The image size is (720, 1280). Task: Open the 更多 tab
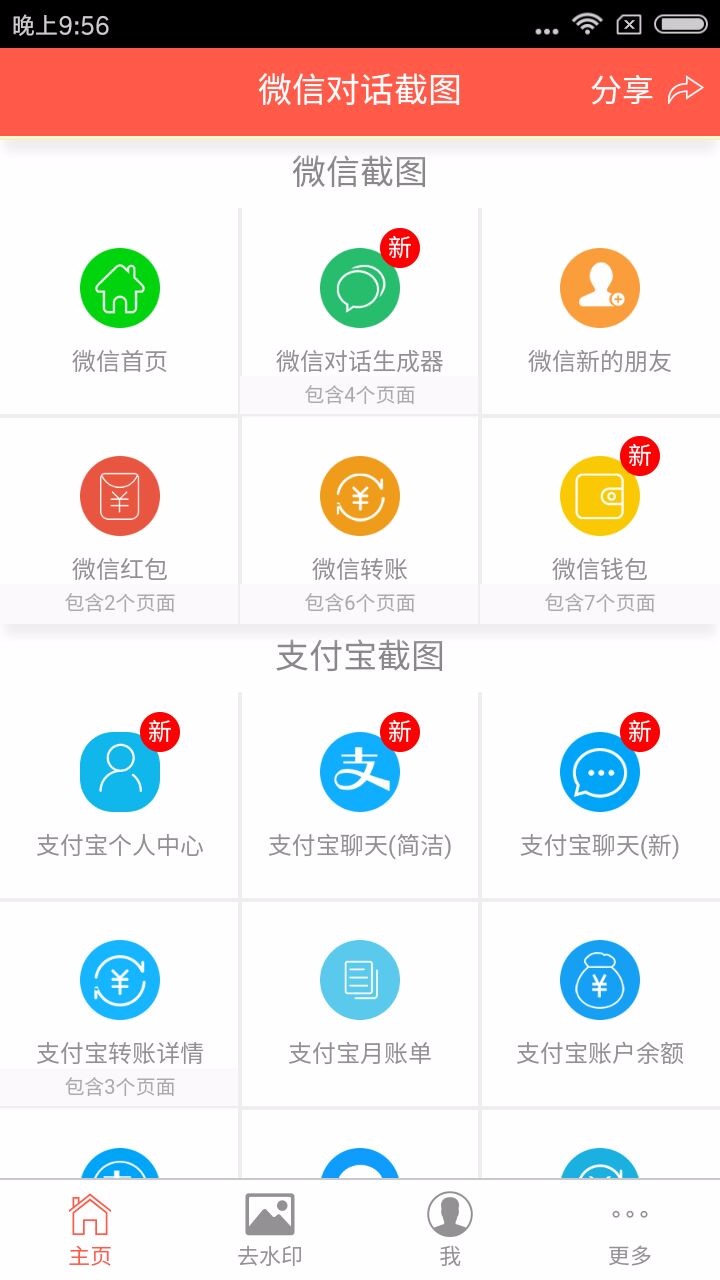click(x=630, y=1230)
